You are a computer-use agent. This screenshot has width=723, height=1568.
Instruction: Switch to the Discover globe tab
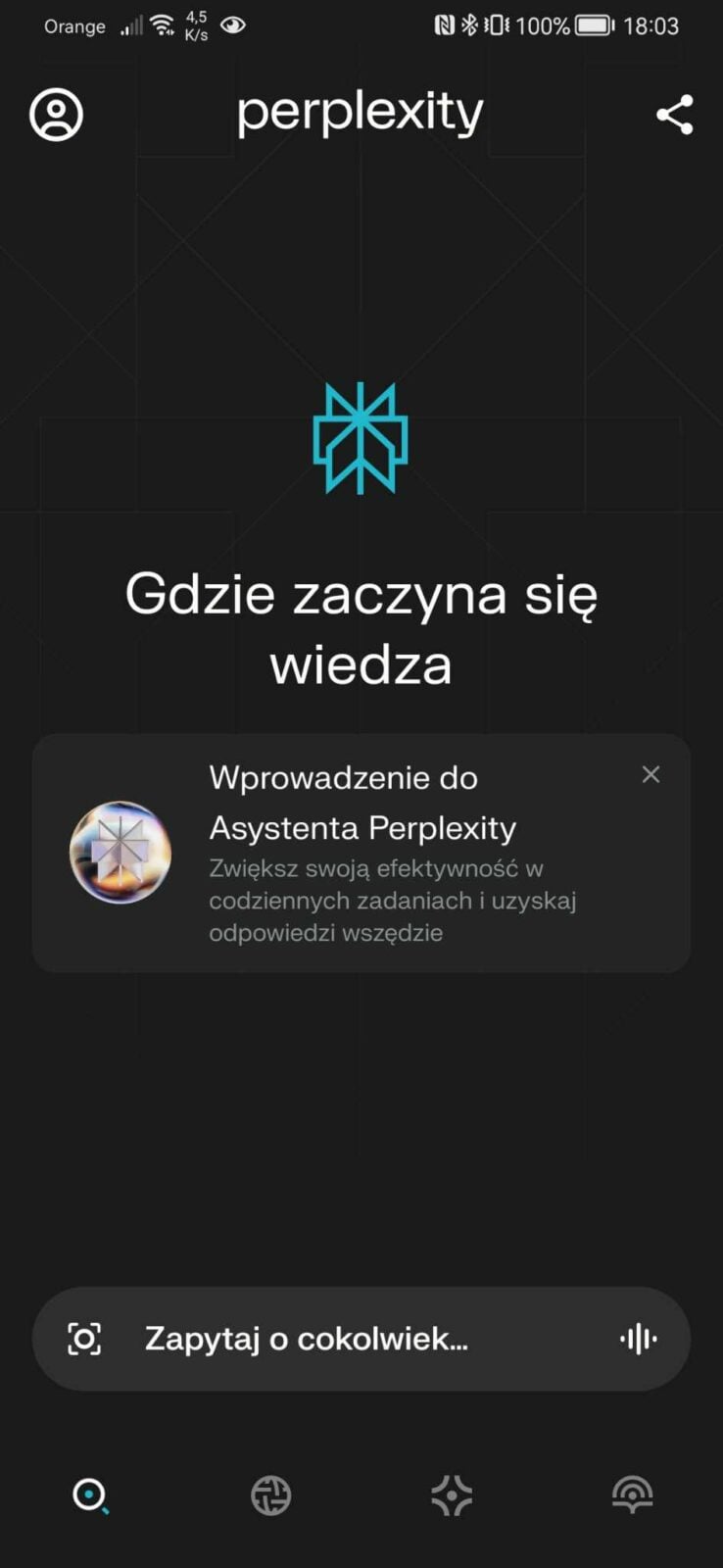[x=270, y=1495]
